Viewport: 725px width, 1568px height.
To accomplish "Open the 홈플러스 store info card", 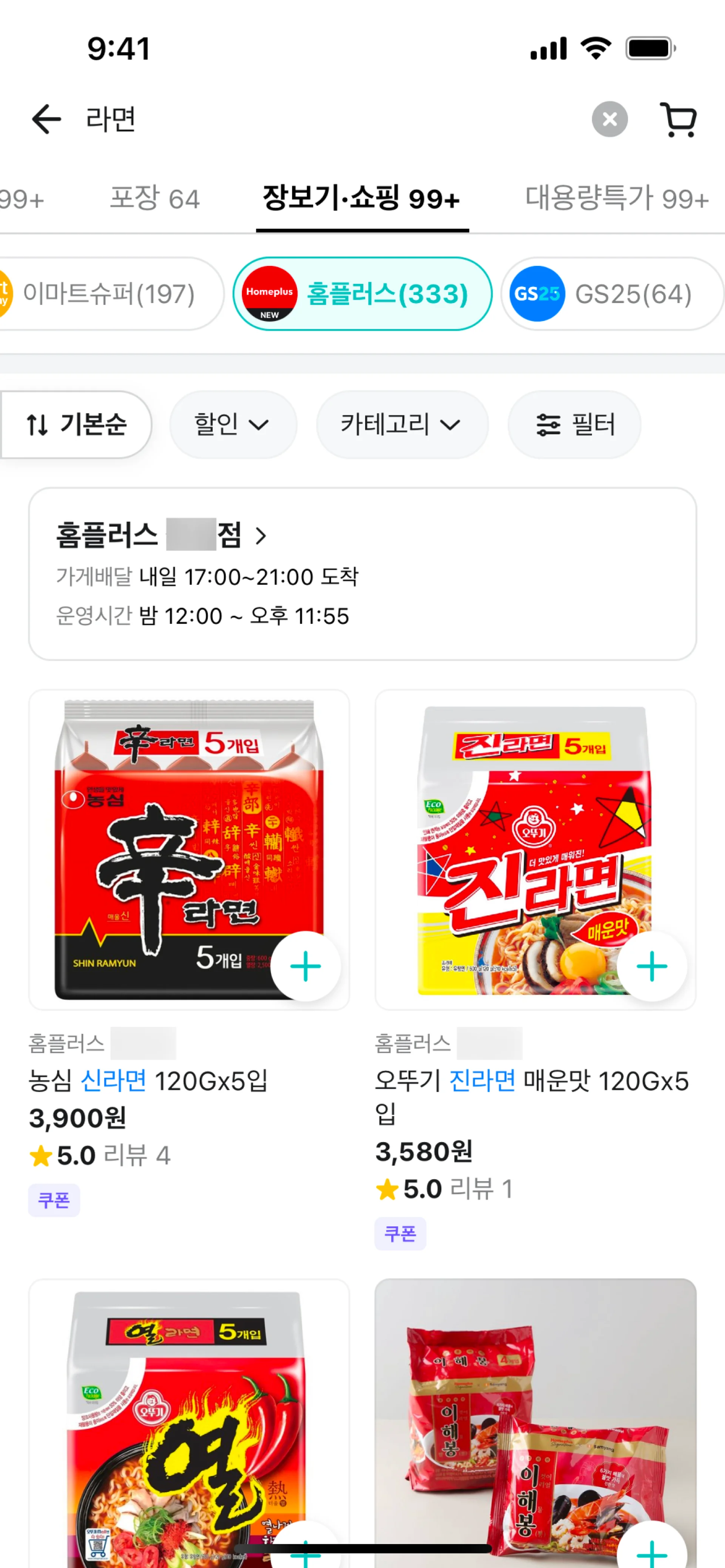I will point(362,573).
